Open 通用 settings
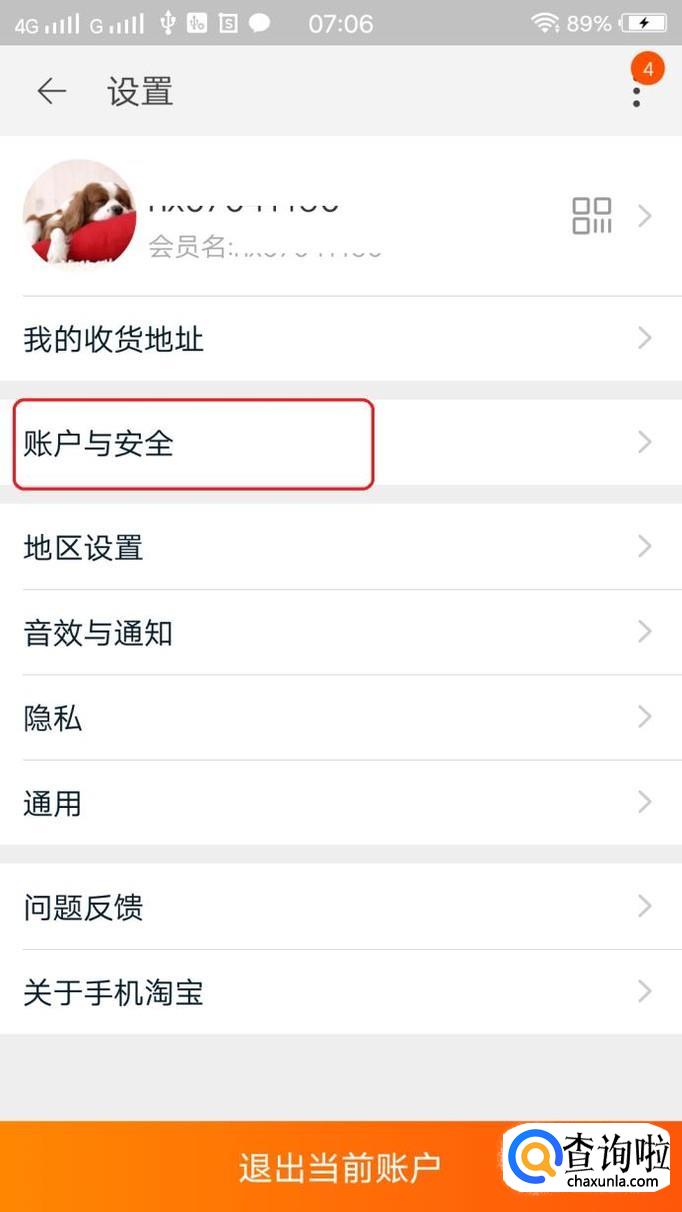Viewport: 682px width, 1212px height. click(x=340, y=802)
